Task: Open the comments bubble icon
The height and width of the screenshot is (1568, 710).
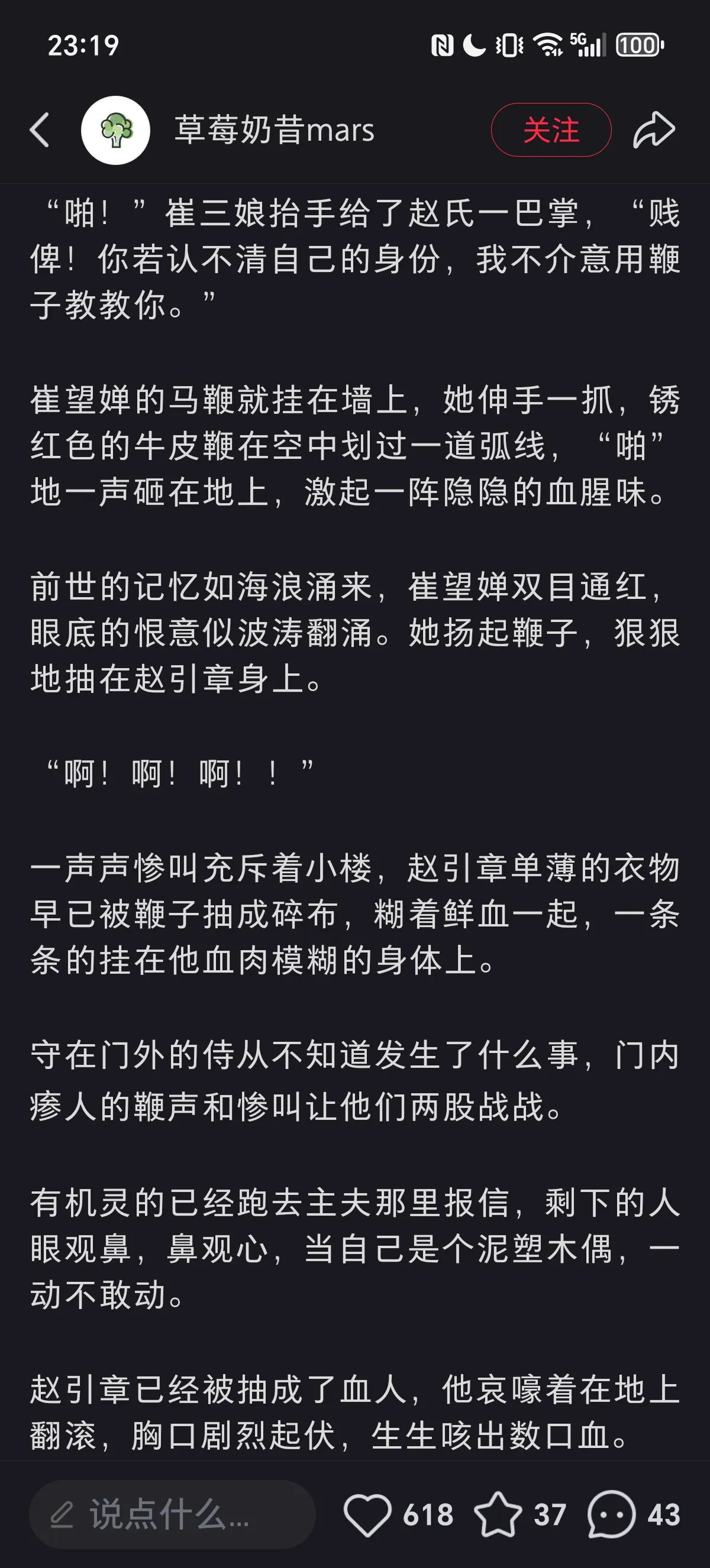Action: pos(611,1514)
